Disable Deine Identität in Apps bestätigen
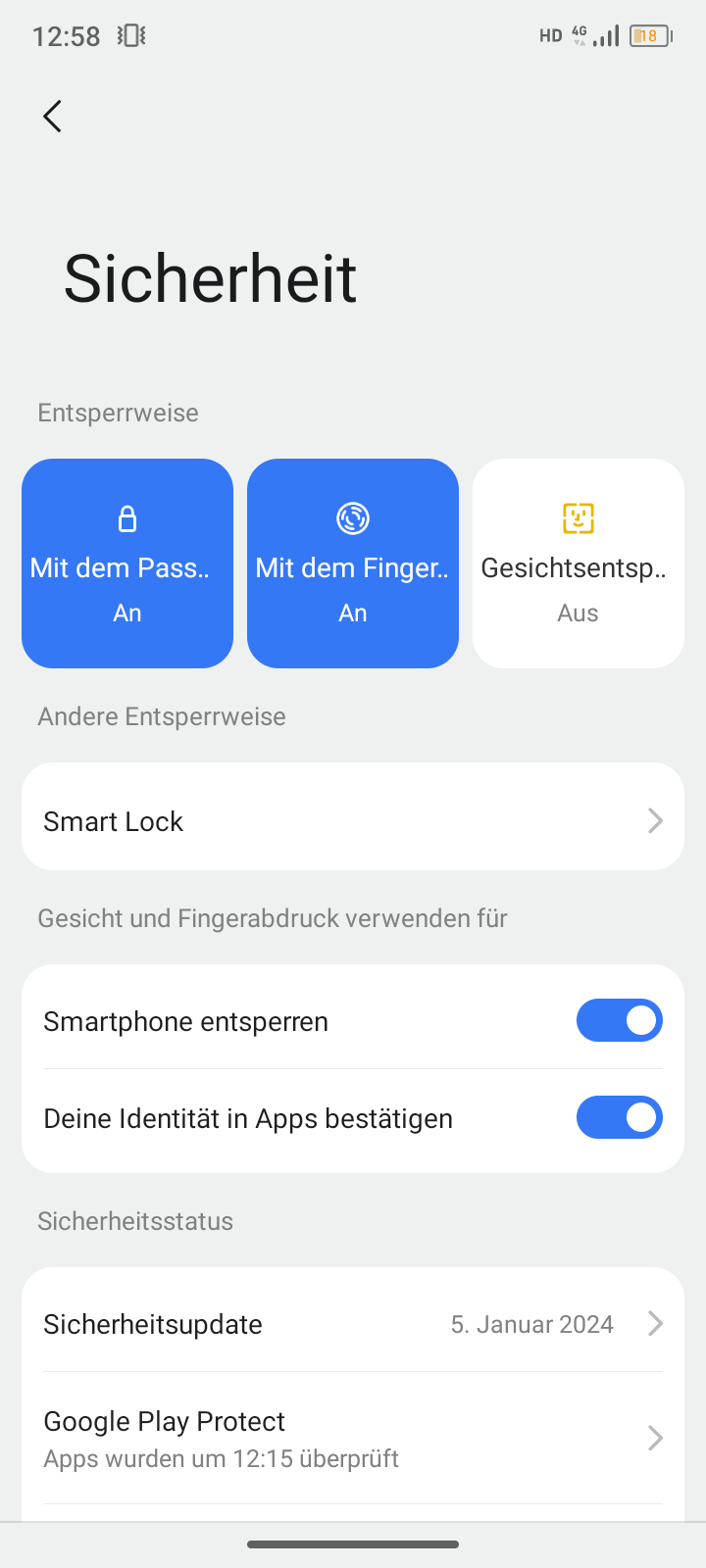Screen dimensions: 706x1568 (x=620, y=1117)
